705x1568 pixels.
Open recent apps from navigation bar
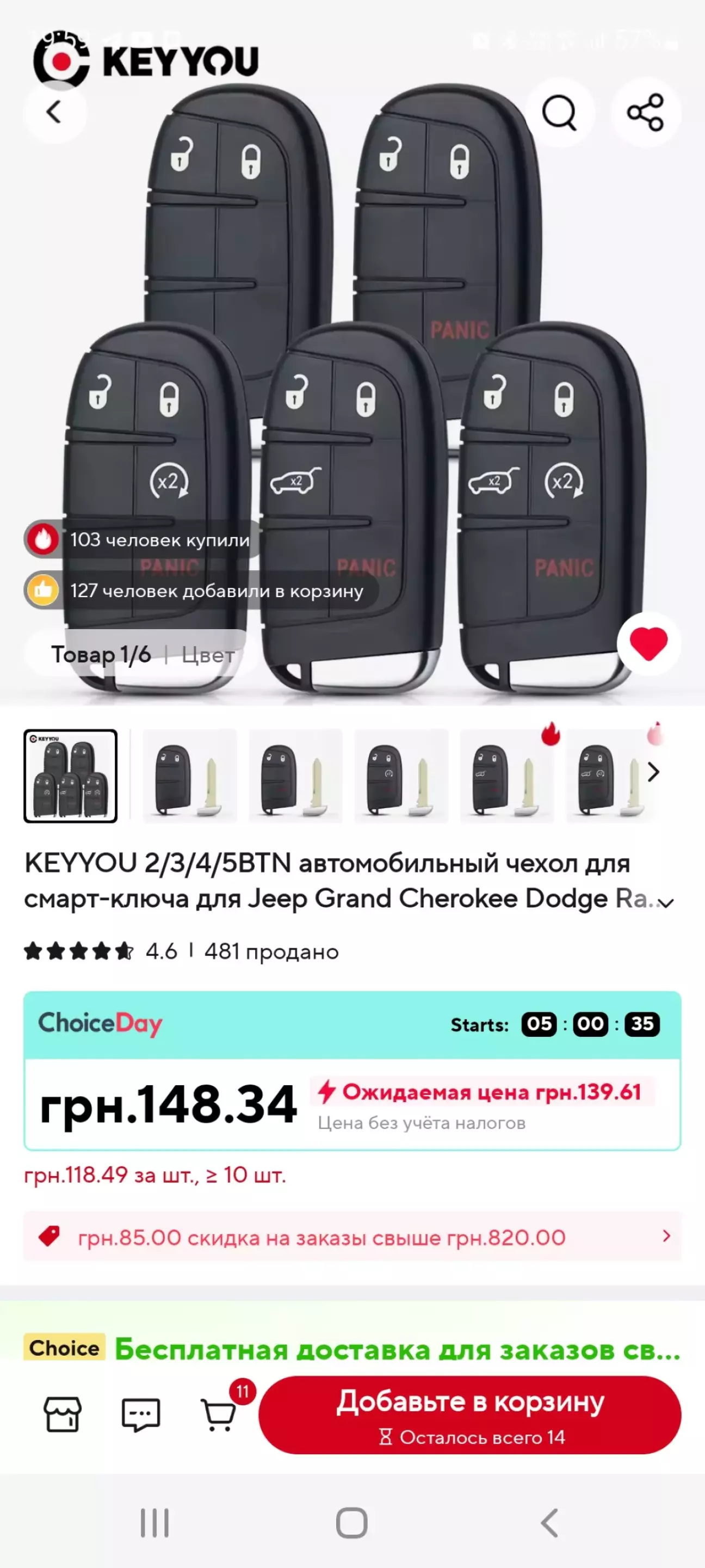tap(154, 1523)
